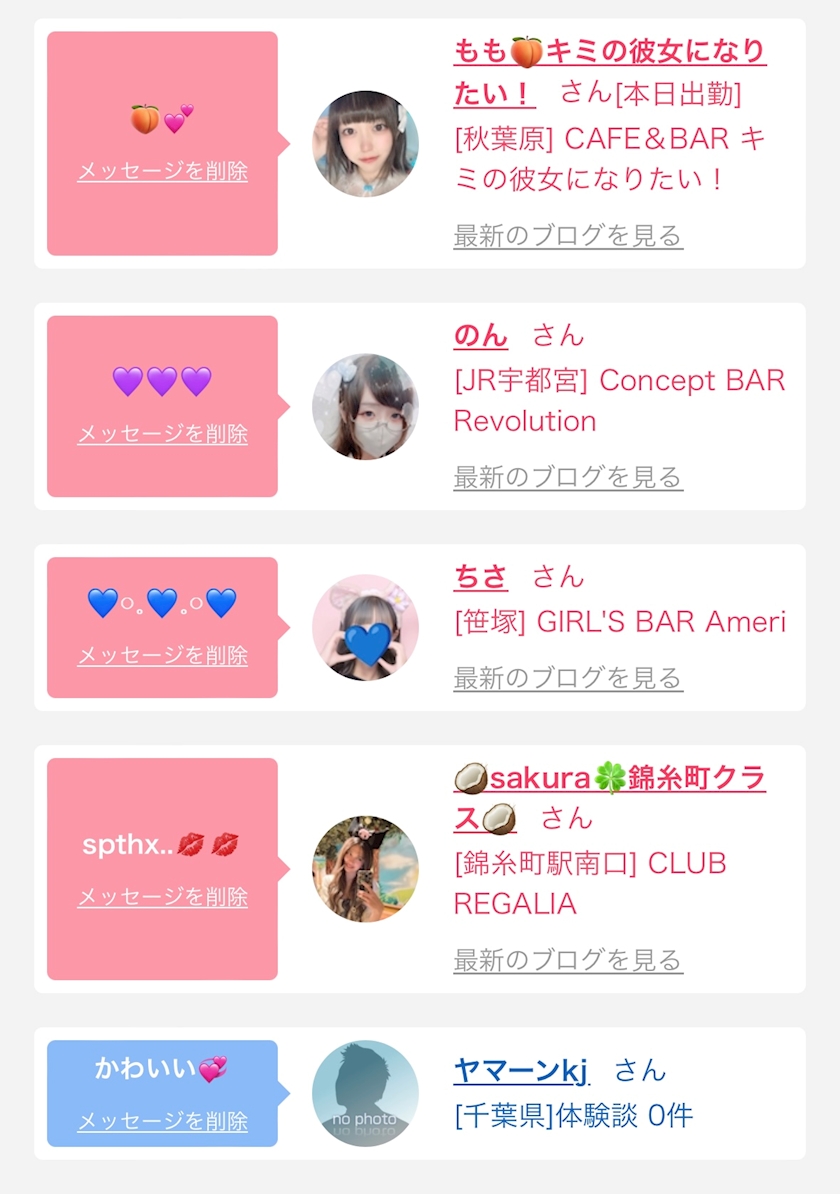The height and width of the screenshot is (1194, 840).
Task: Open のん's profile link
Action: point(481,335)
